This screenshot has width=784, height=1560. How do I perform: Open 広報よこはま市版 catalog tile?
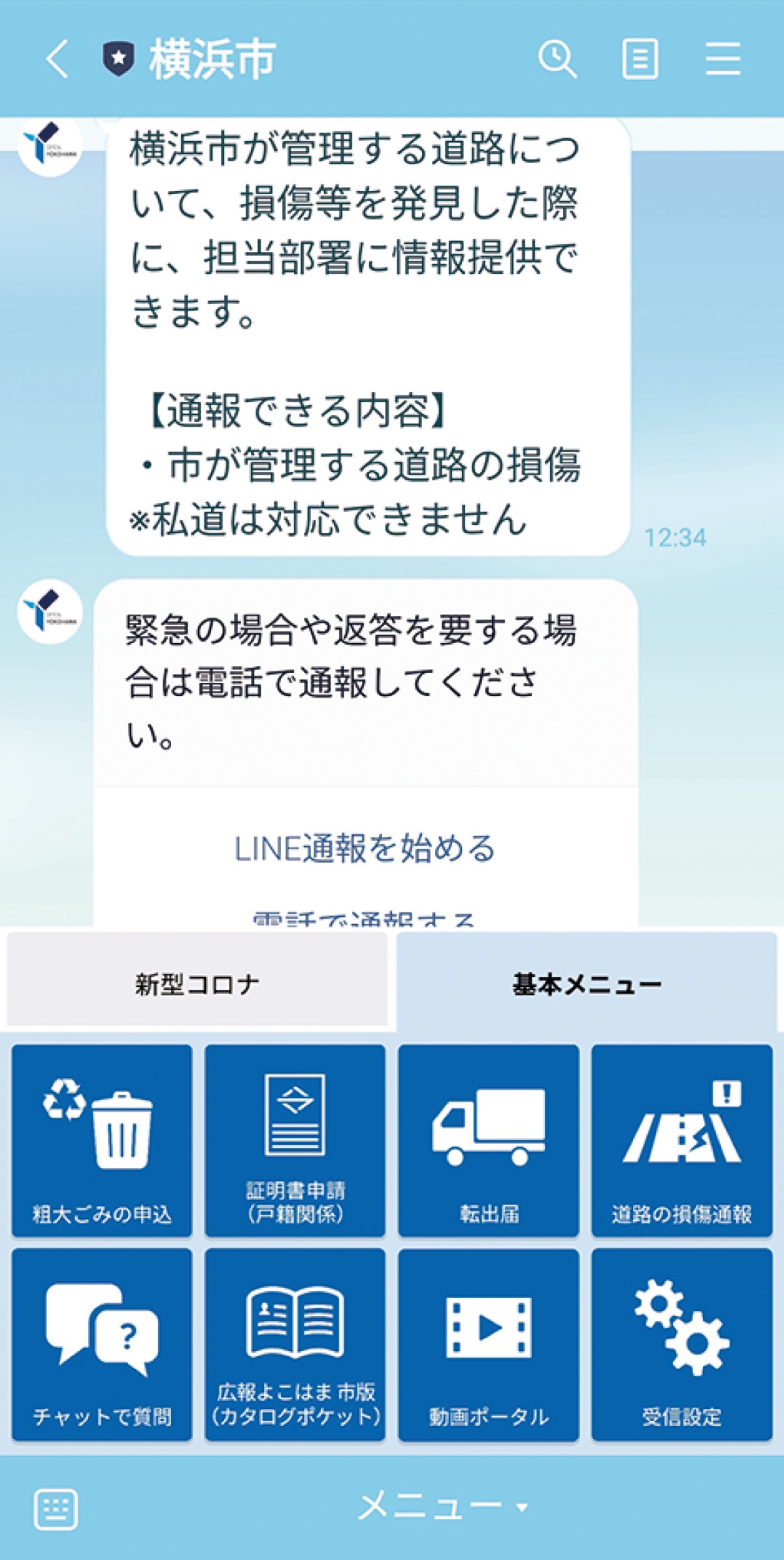pyautogui.click(x=295, y=1345)
